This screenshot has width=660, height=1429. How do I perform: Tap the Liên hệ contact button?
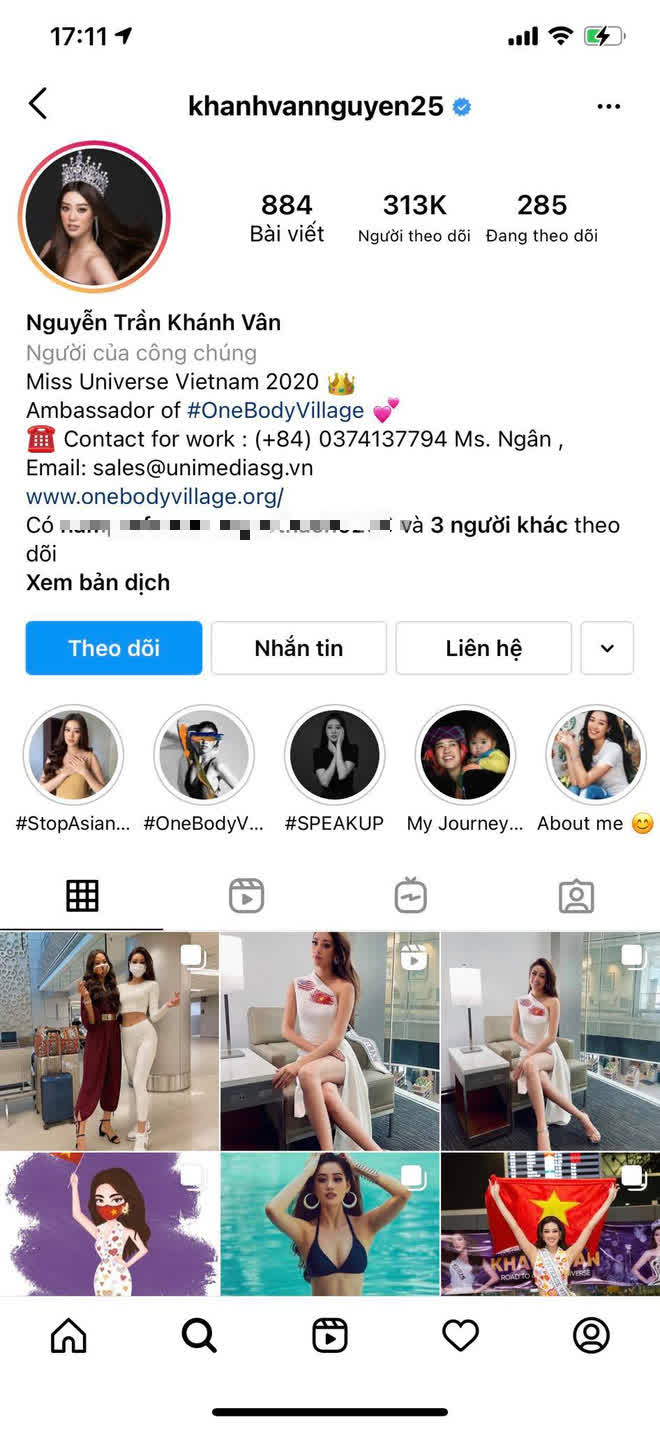(x=483, y=648)
